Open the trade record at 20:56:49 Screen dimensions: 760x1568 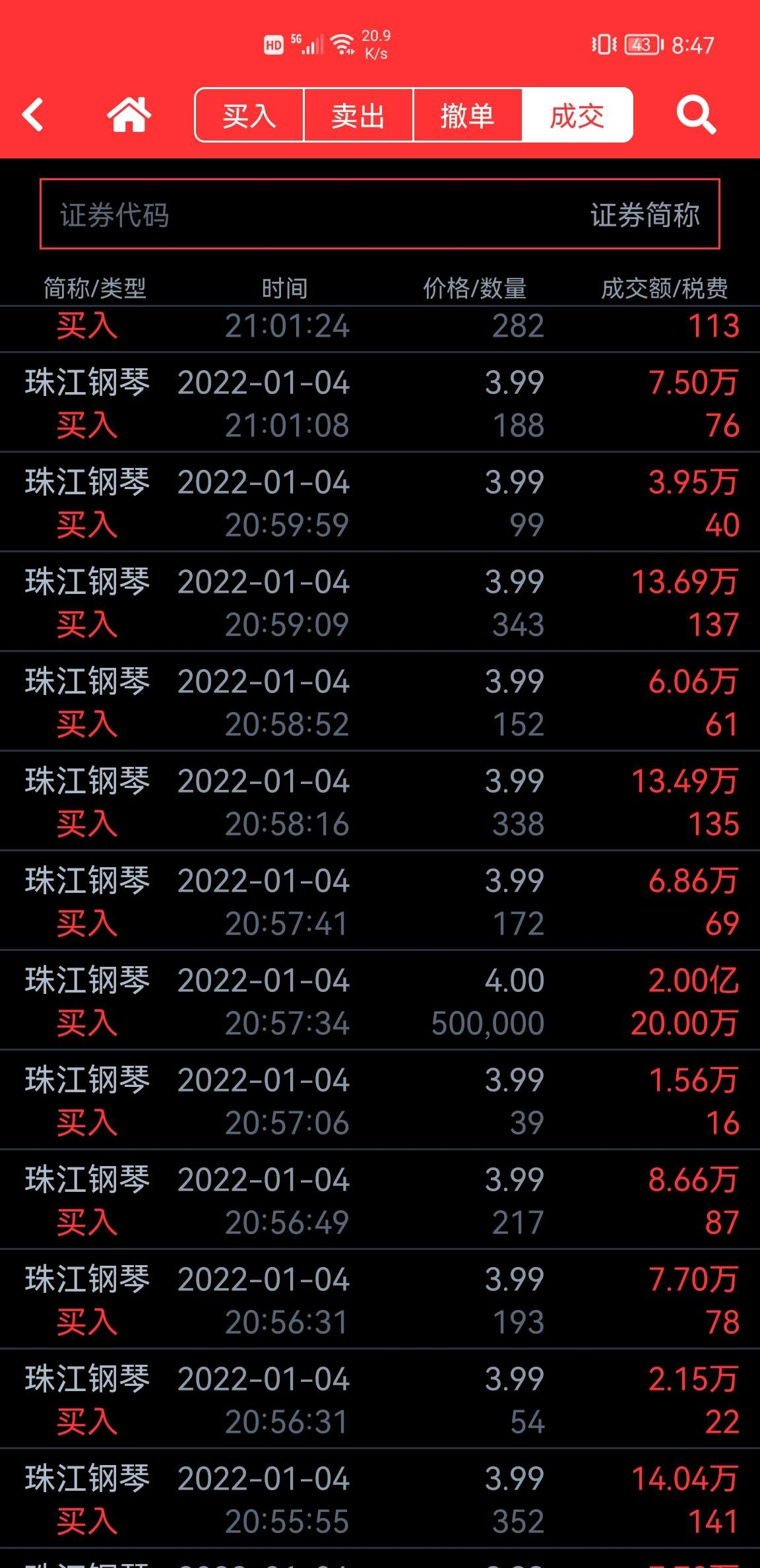tap(380, 1200)
